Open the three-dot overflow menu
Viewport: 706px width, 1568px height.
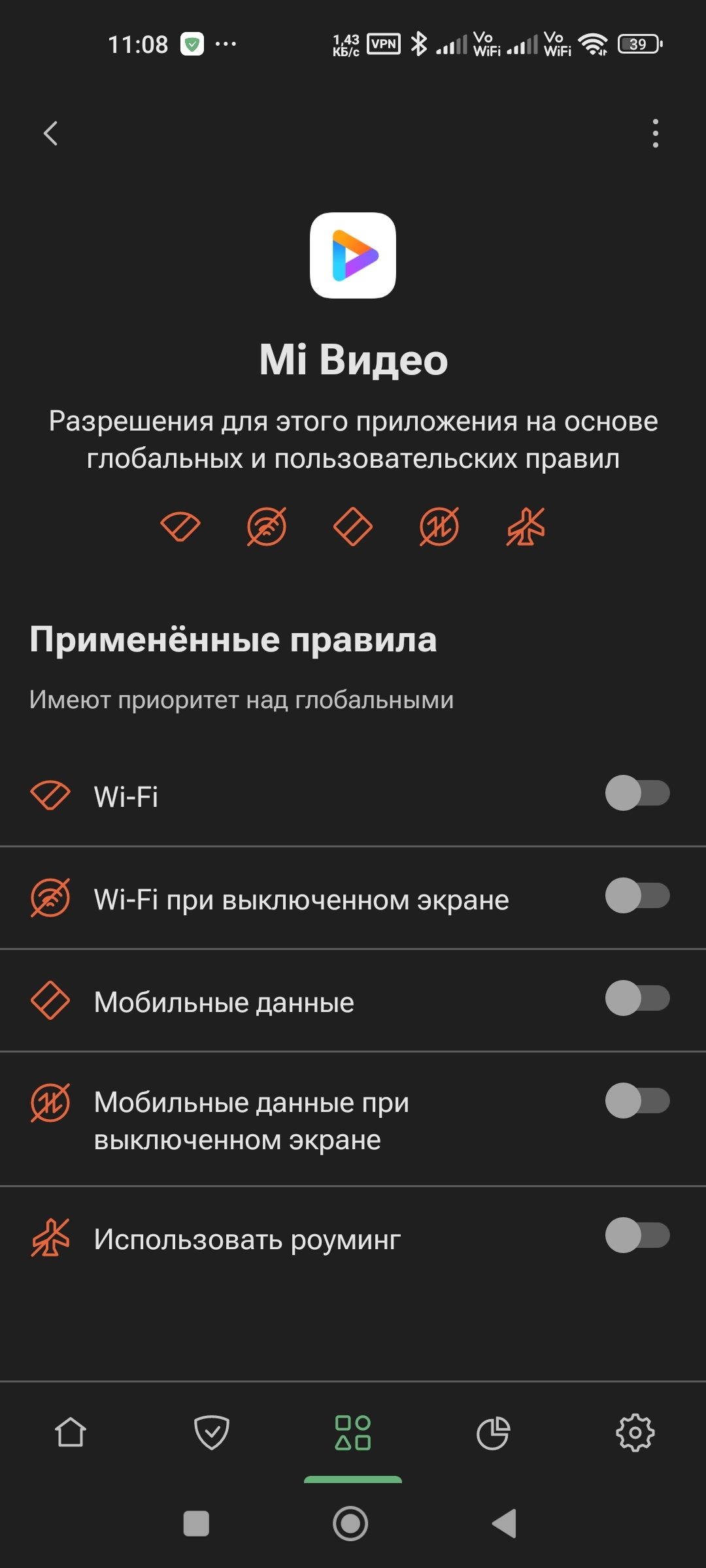[x=655, y=133]
